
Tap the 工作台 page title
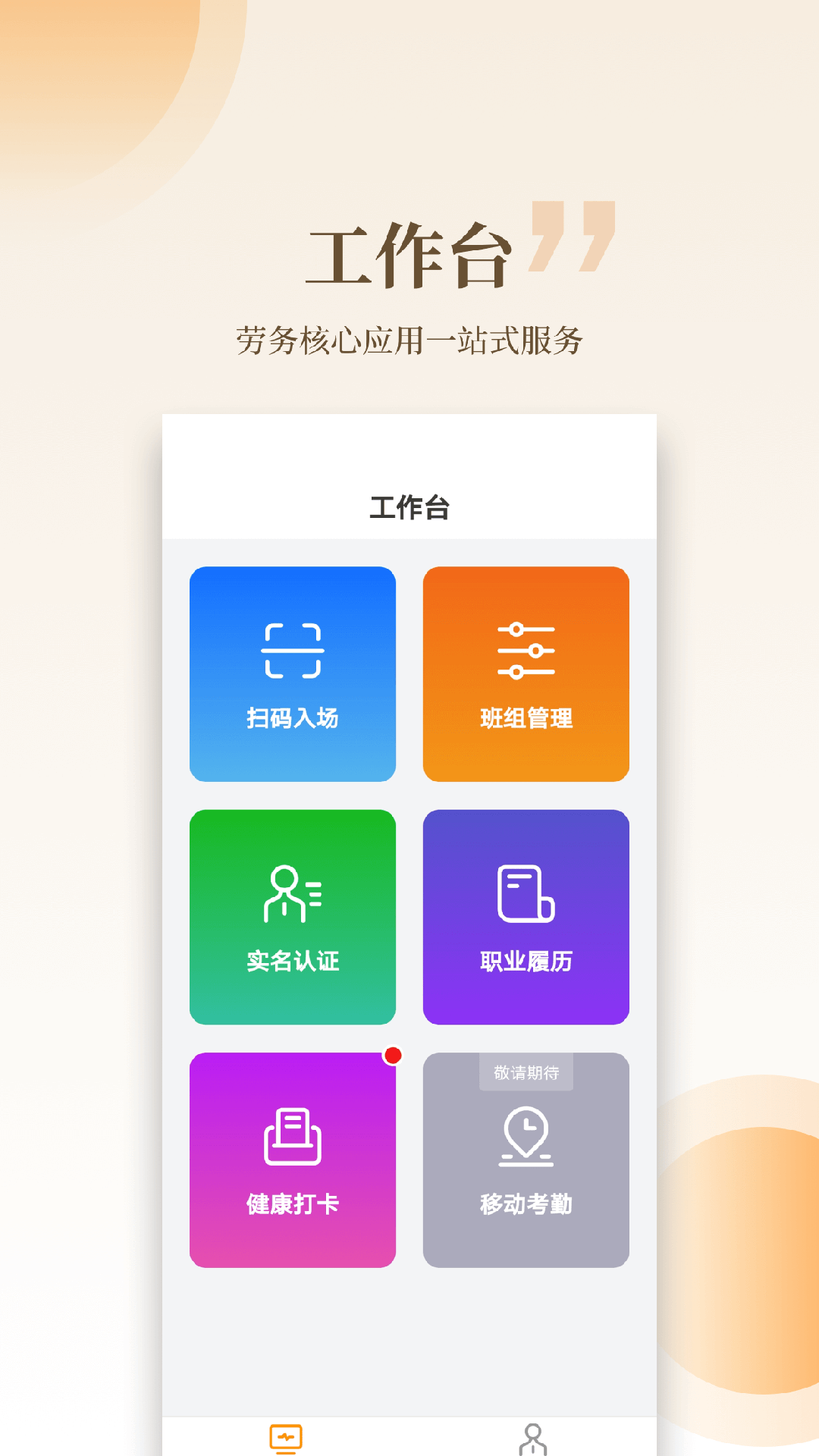(409, 507)
